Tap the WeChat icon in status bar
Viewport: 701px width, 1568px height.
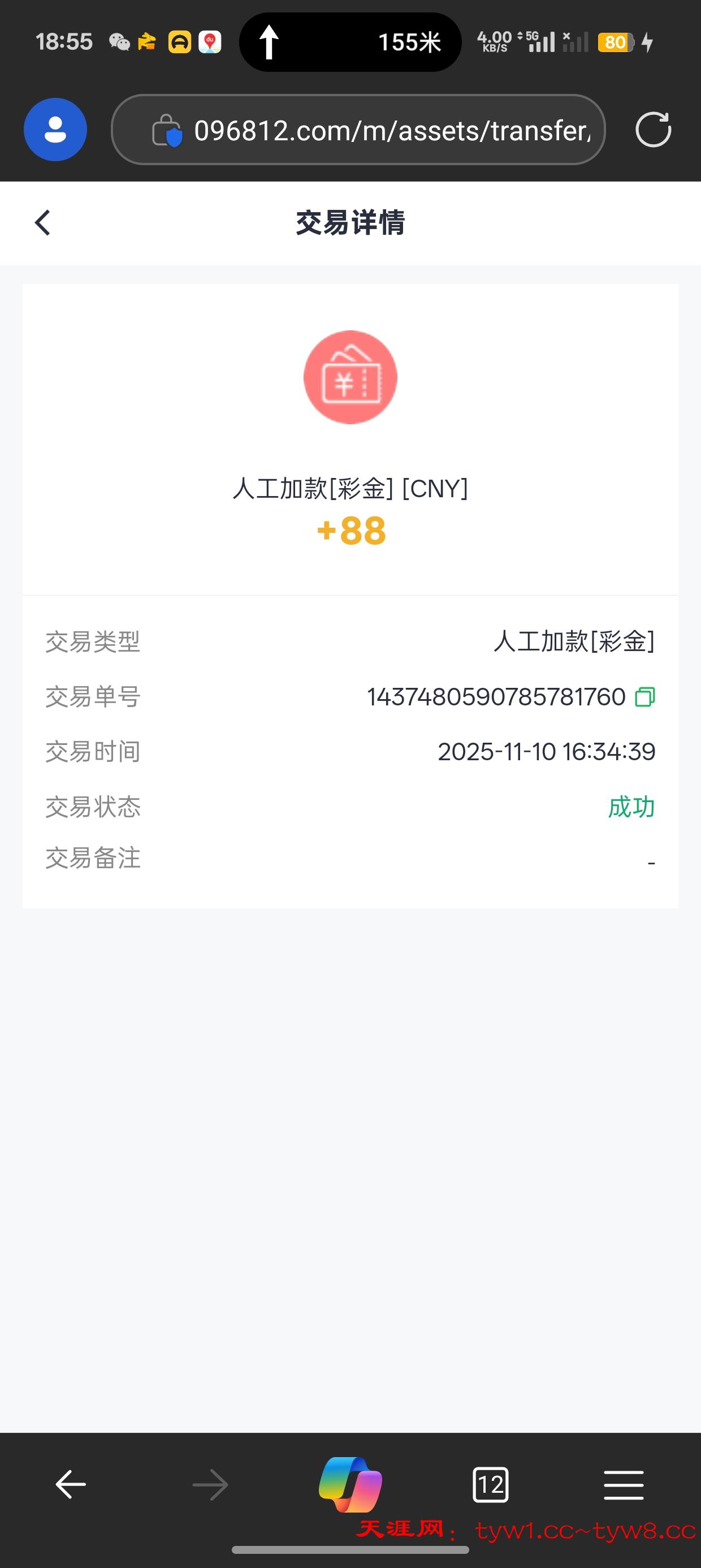click(119, 41)
